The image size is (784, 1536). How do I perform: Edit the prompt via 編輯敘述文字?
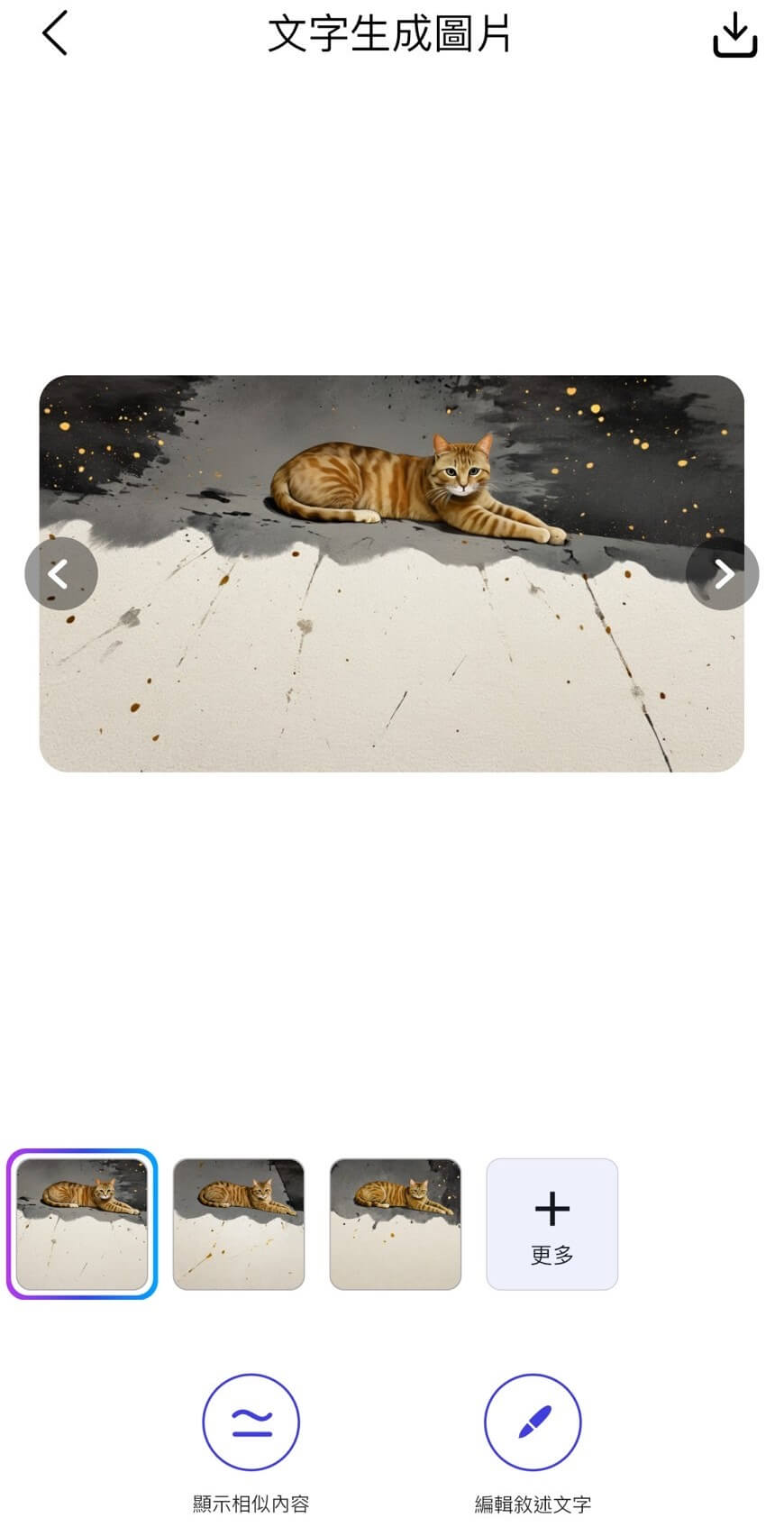point(533,1422)
